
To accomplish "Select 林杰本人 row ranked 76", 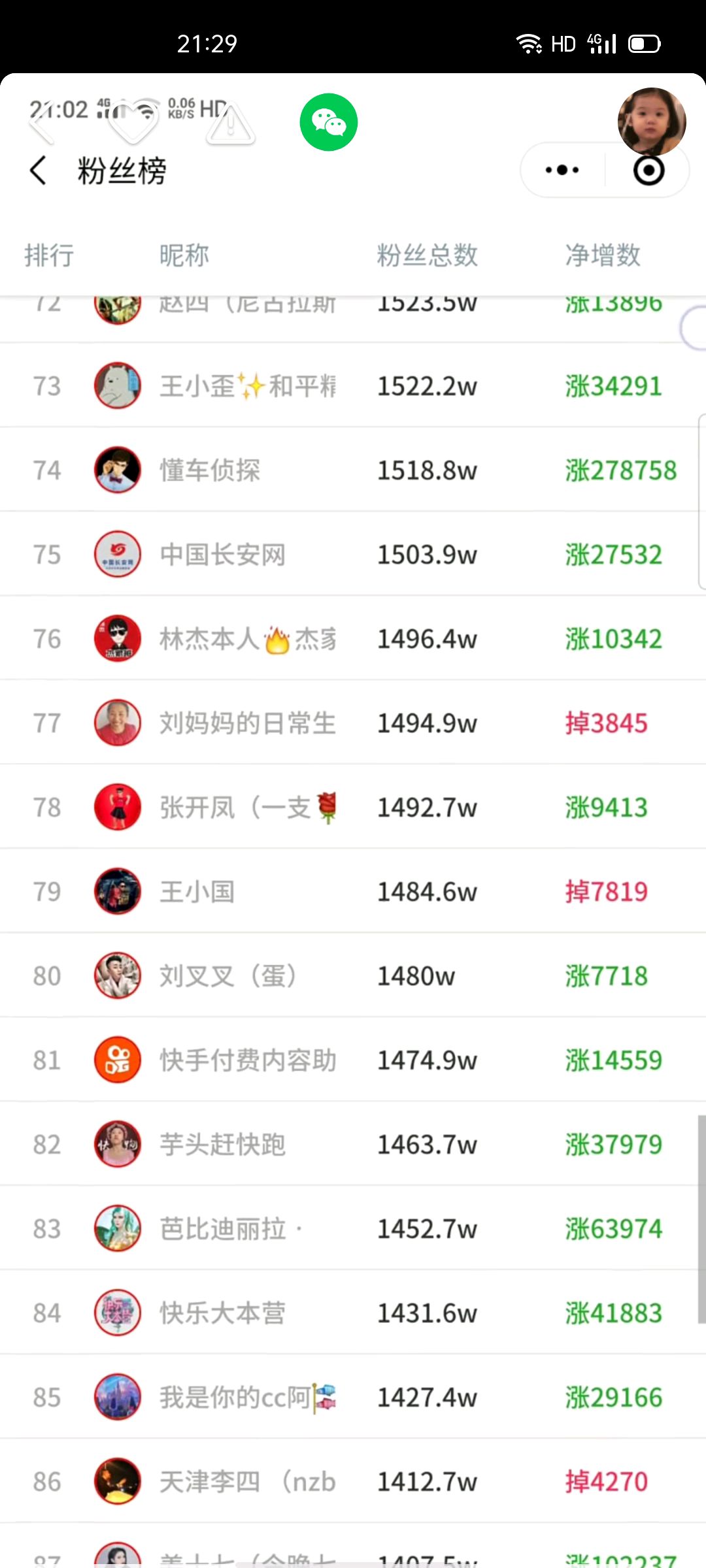I will [248, 639].
